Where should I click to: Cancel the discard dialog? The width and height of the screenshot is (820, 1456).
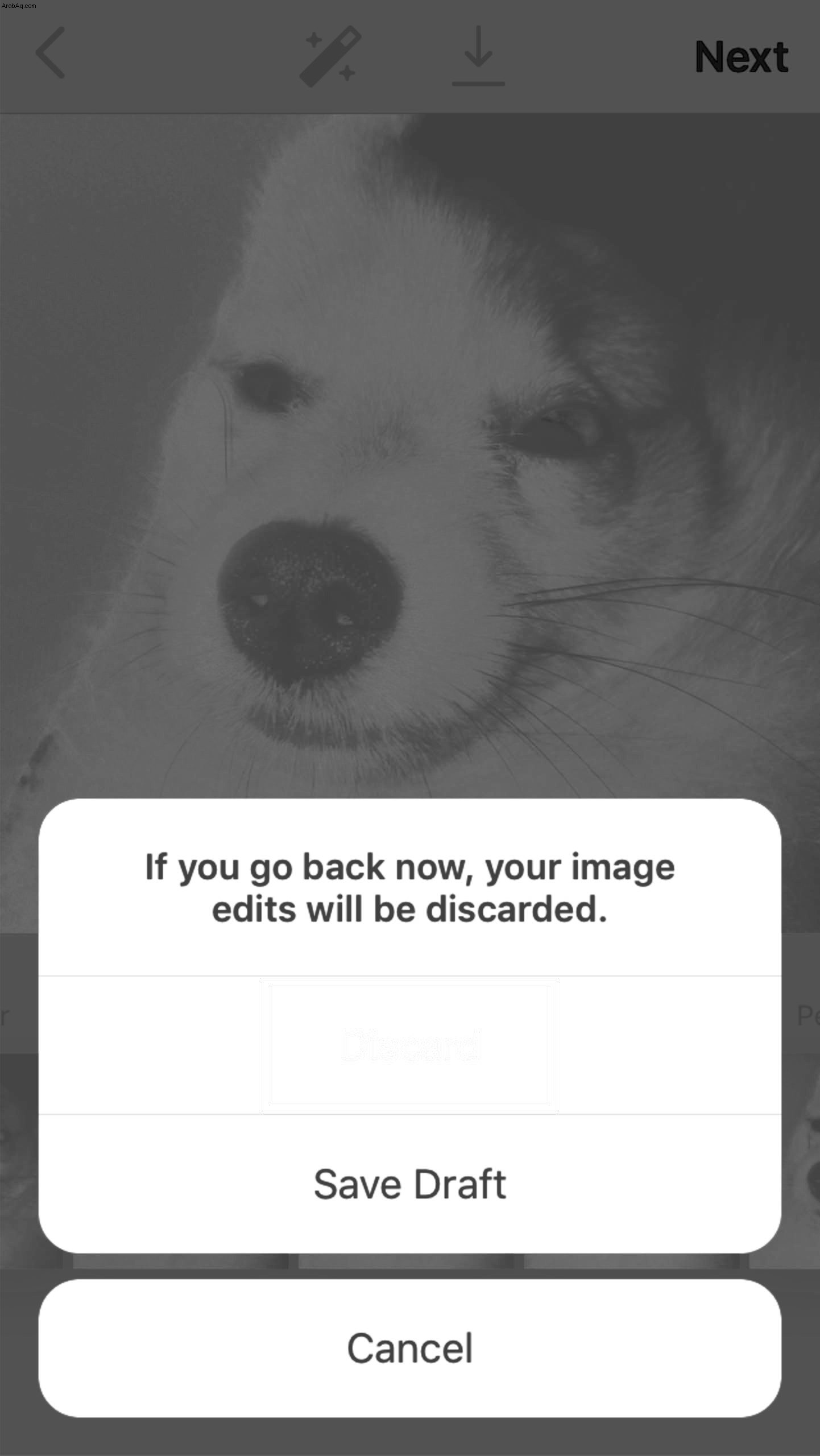click(x=410, y=1347)
